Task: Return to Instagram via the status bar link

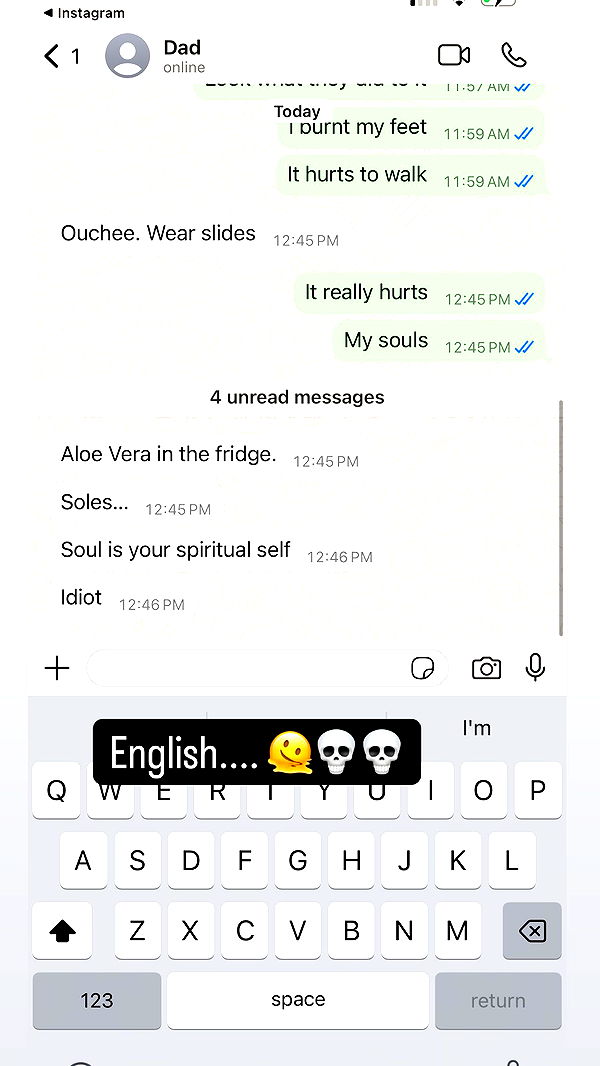Action: pos(84,13)
